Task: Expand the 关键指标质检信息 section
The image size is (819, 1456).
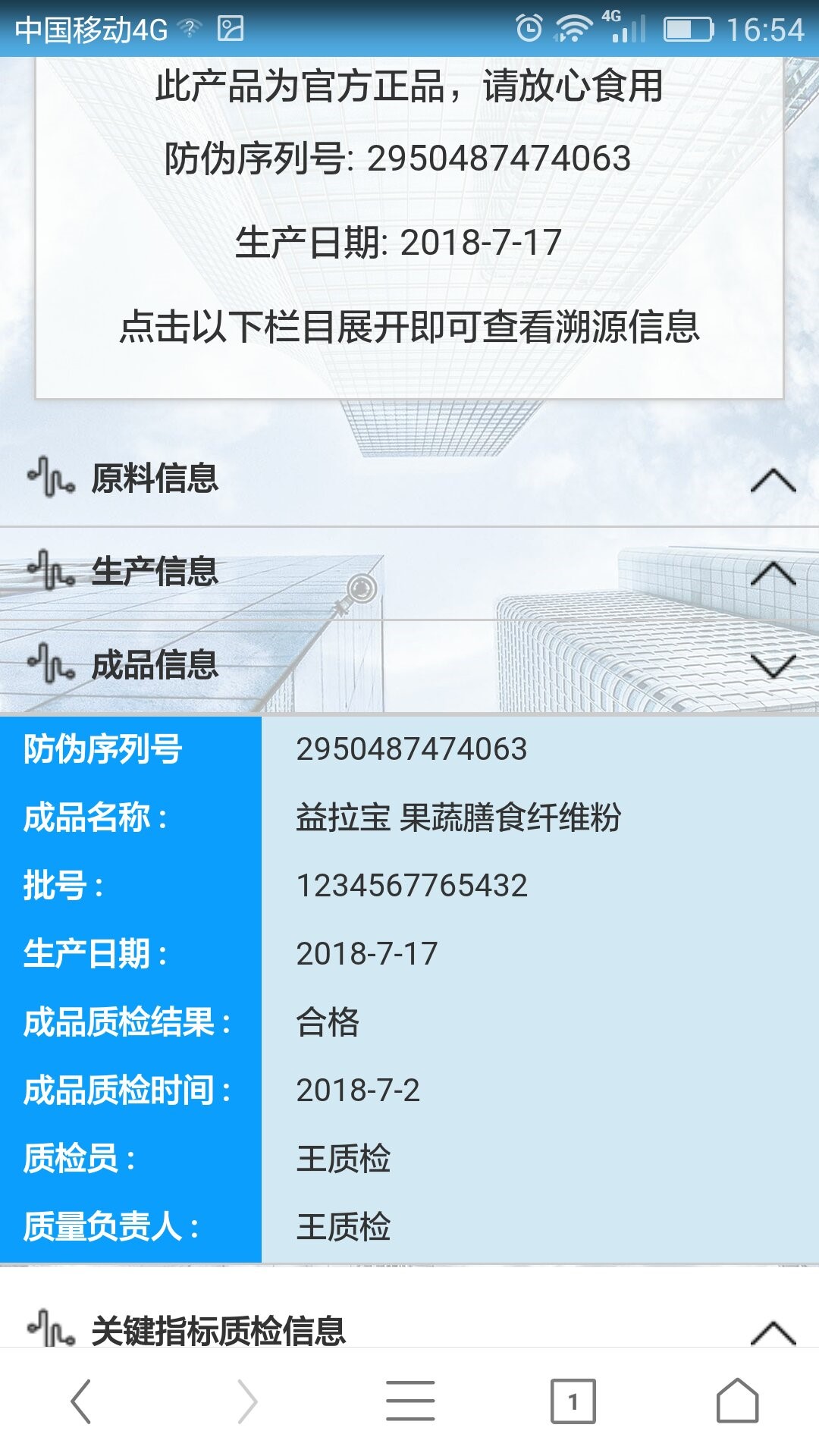Action: pos(409,1331)
